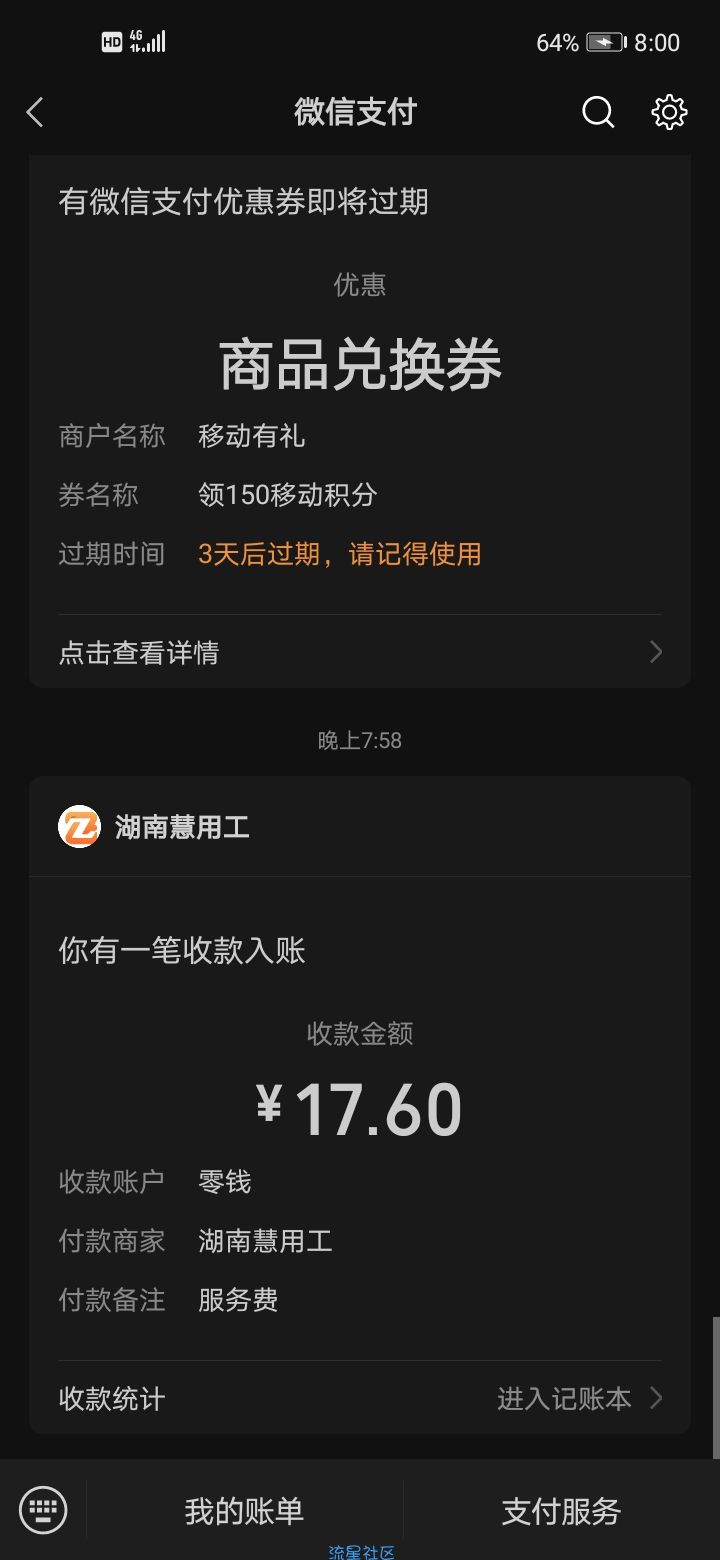Open the 湖南慧用工 merchant header

coord(360,827)
